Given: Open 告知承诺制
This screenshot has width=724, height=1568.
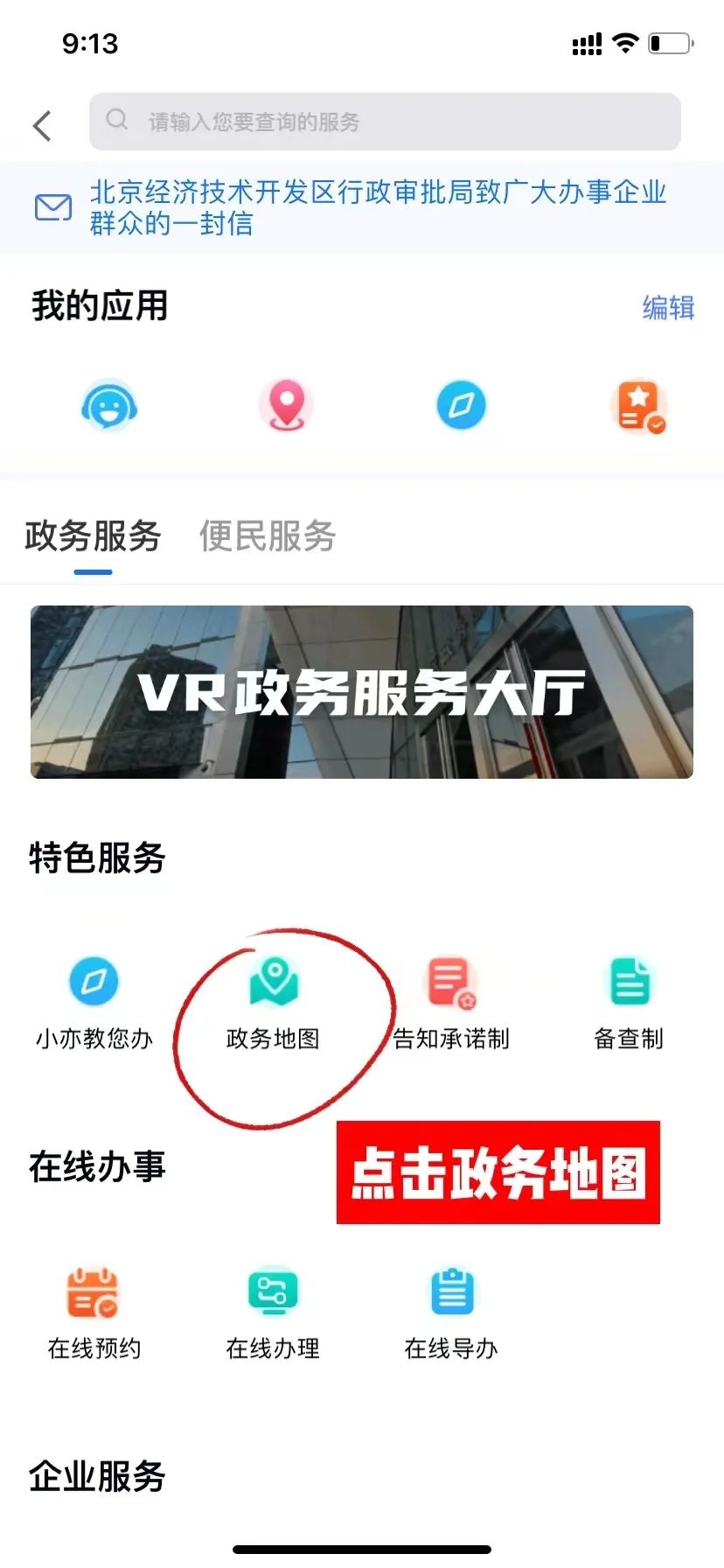Looking at the screenshot, I should click(451, 1001).
